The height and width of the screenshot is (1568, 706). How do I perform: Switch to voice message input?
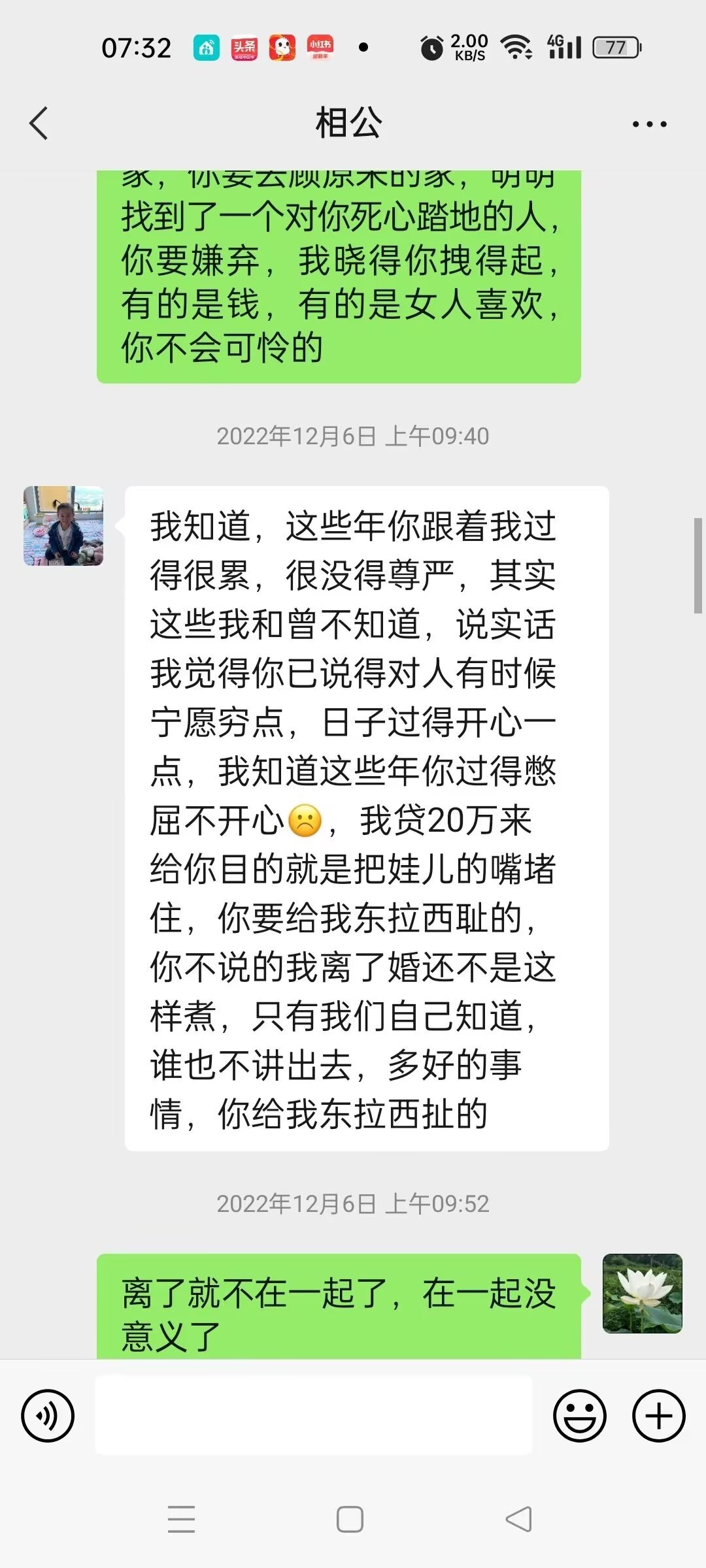click(48, 1416)
